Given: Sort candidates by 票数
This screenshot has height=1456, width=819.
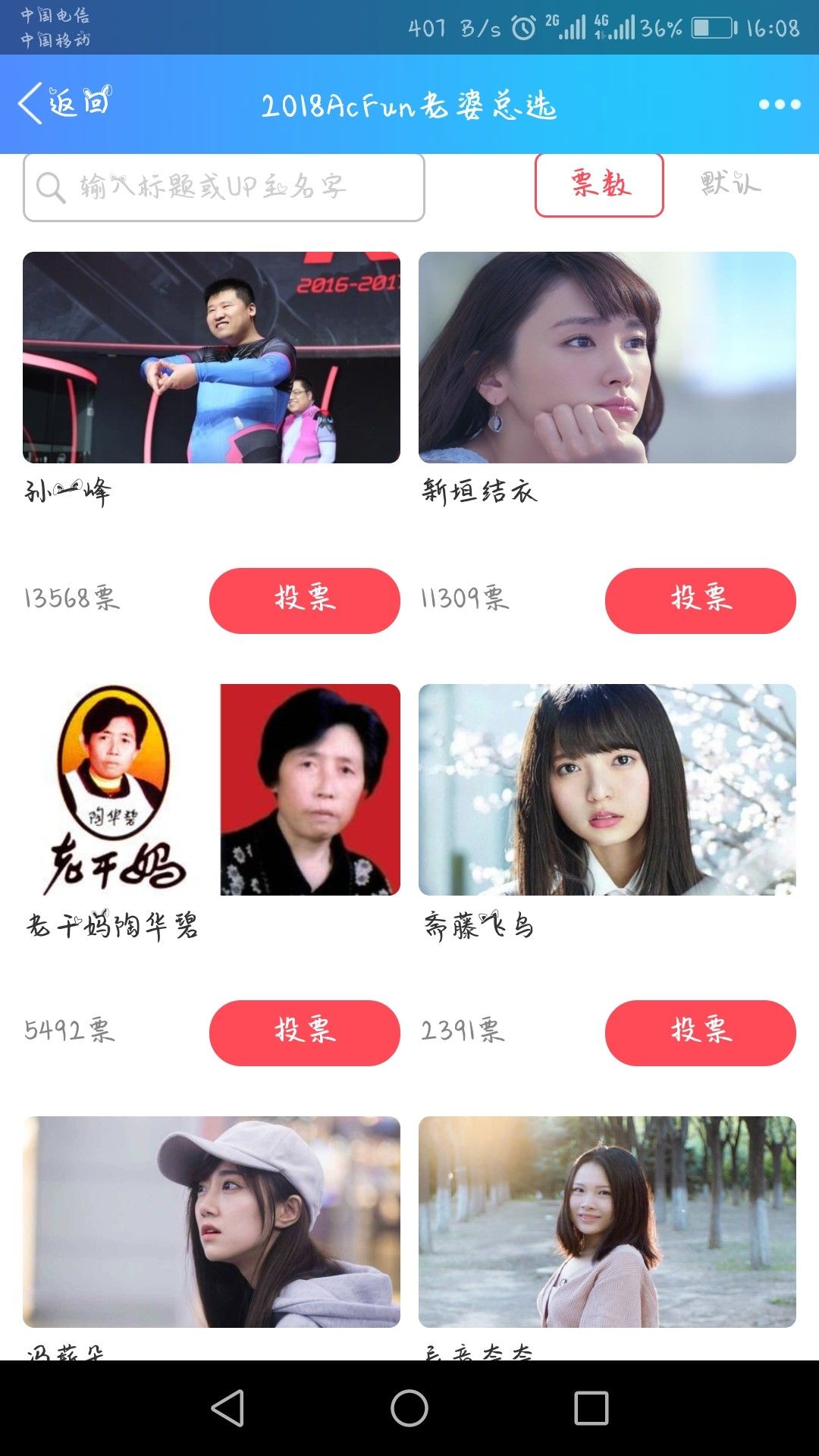Looking at the screenshot, I should click(x=599, y=185).
